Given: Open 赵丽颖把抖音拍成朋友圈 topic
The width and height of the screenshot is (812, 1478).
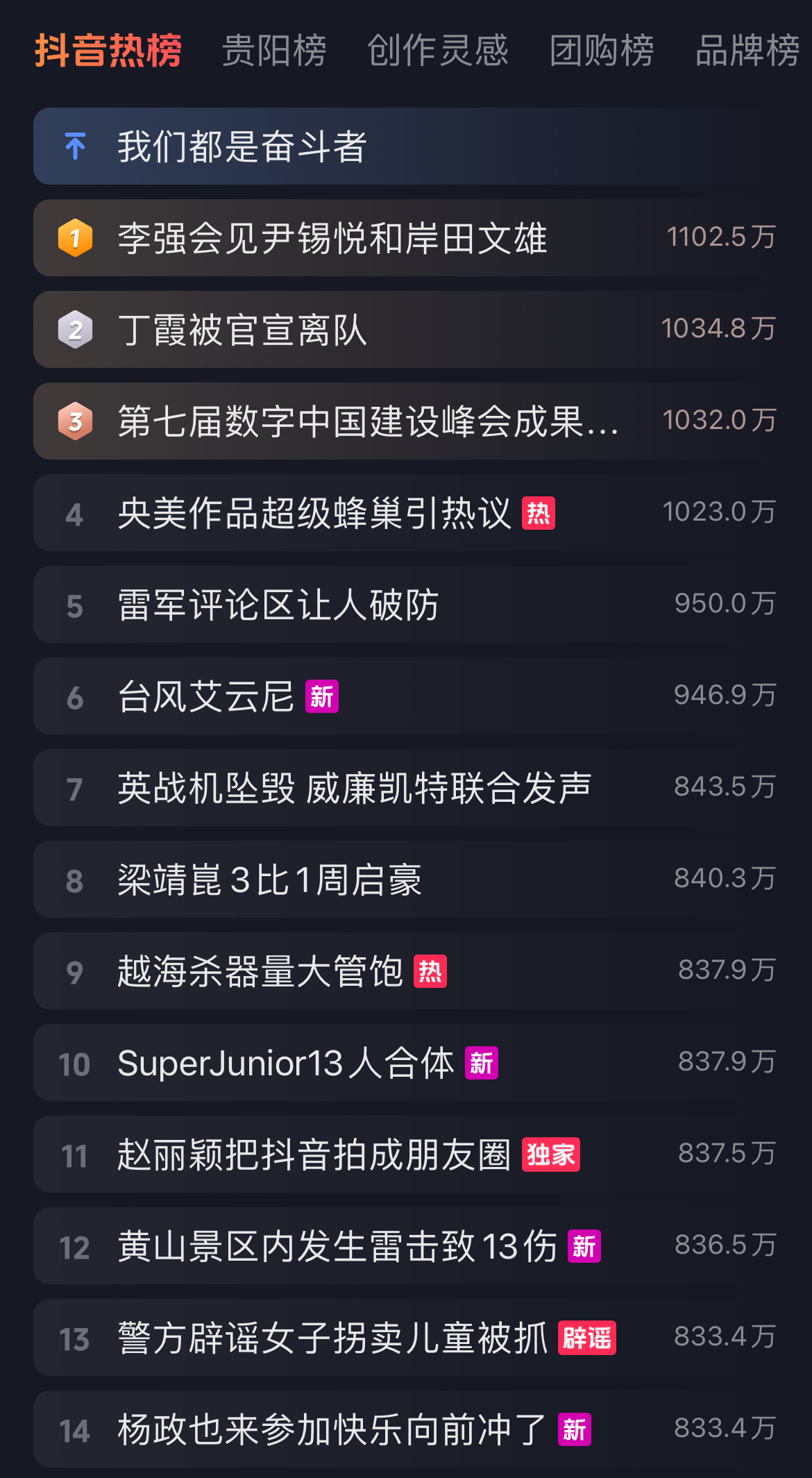Looking at the screenshot, I should [x=314, y=1154].
